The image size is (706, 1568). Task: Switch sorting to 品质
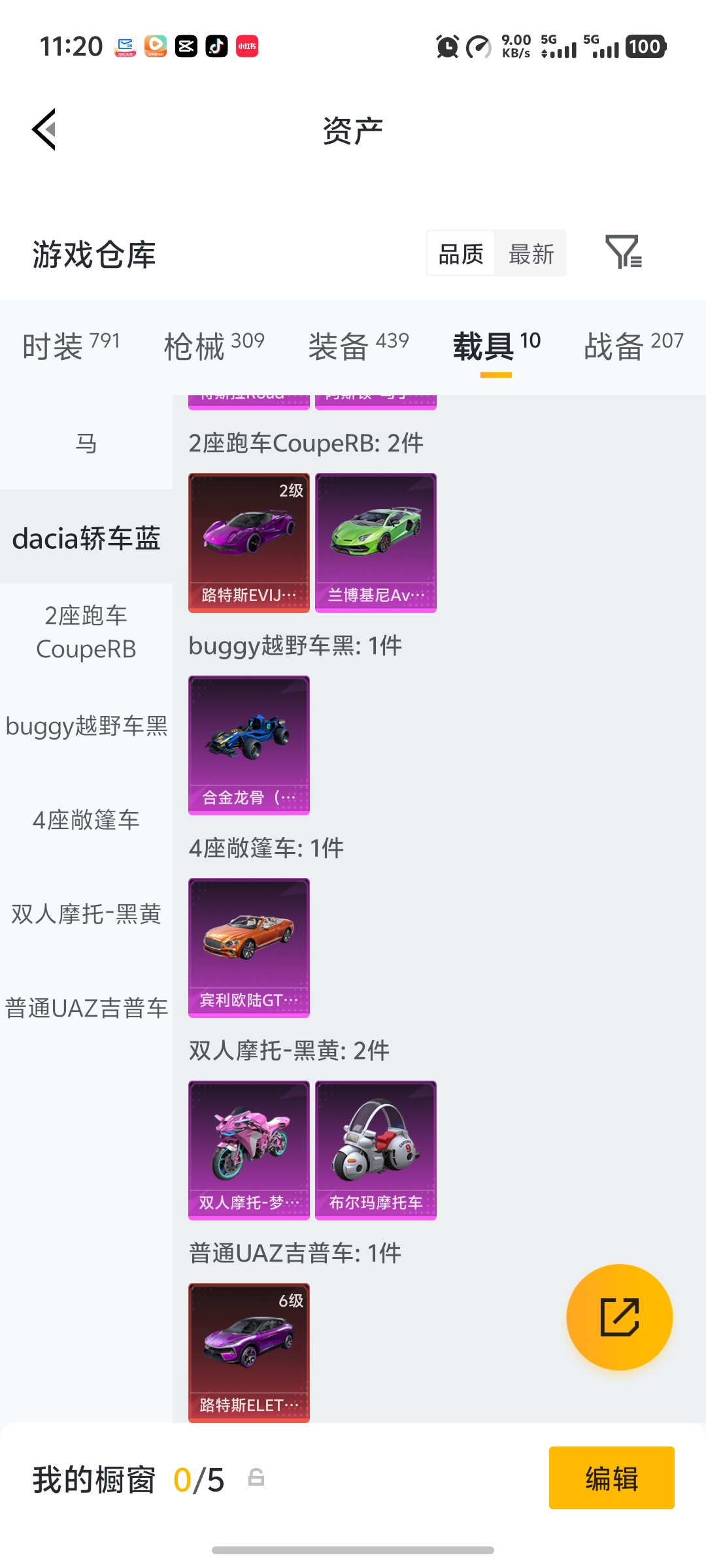(460, 253)
